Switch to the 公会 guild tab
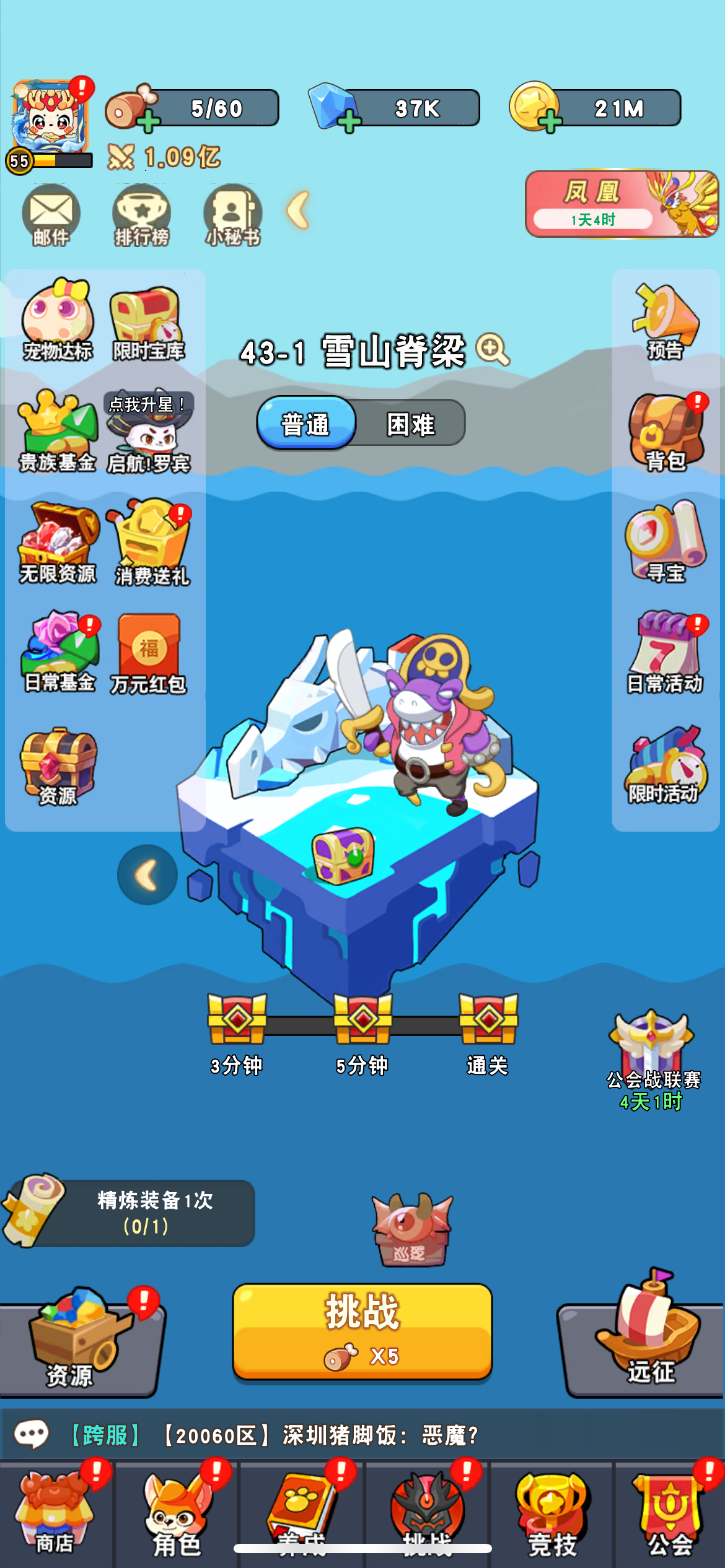 click(x=670, y=1514)
